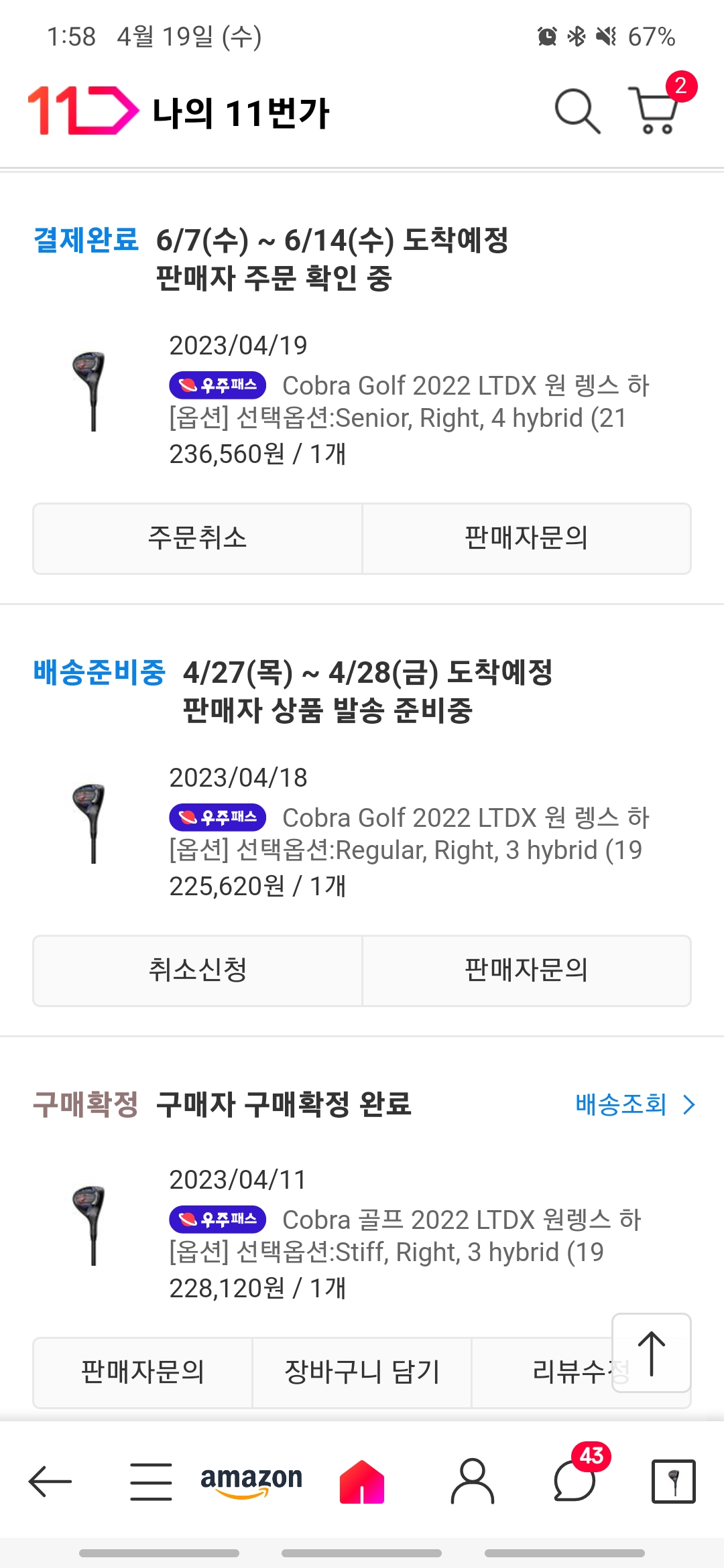Viewport: 724px width, 1568px height.
Task: Tap 취소신청 for the 3 hybrid Regular order
Action: pyautogui.click(x=198, y=971)
